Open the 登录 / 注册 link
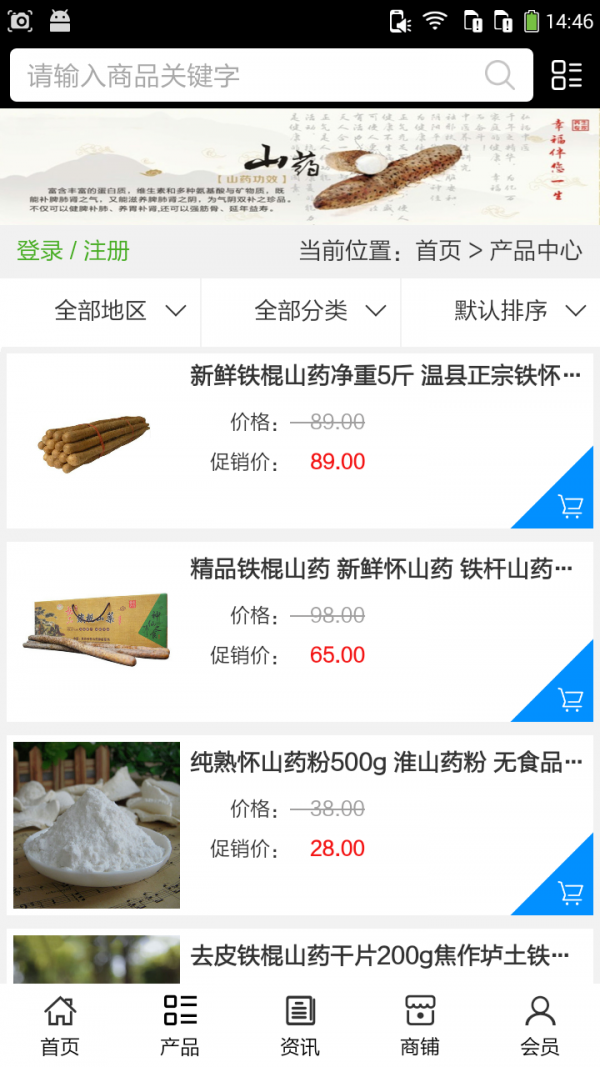Viewport: 600px width, 1067px height. pyautogui.click(x=73, y=251)
